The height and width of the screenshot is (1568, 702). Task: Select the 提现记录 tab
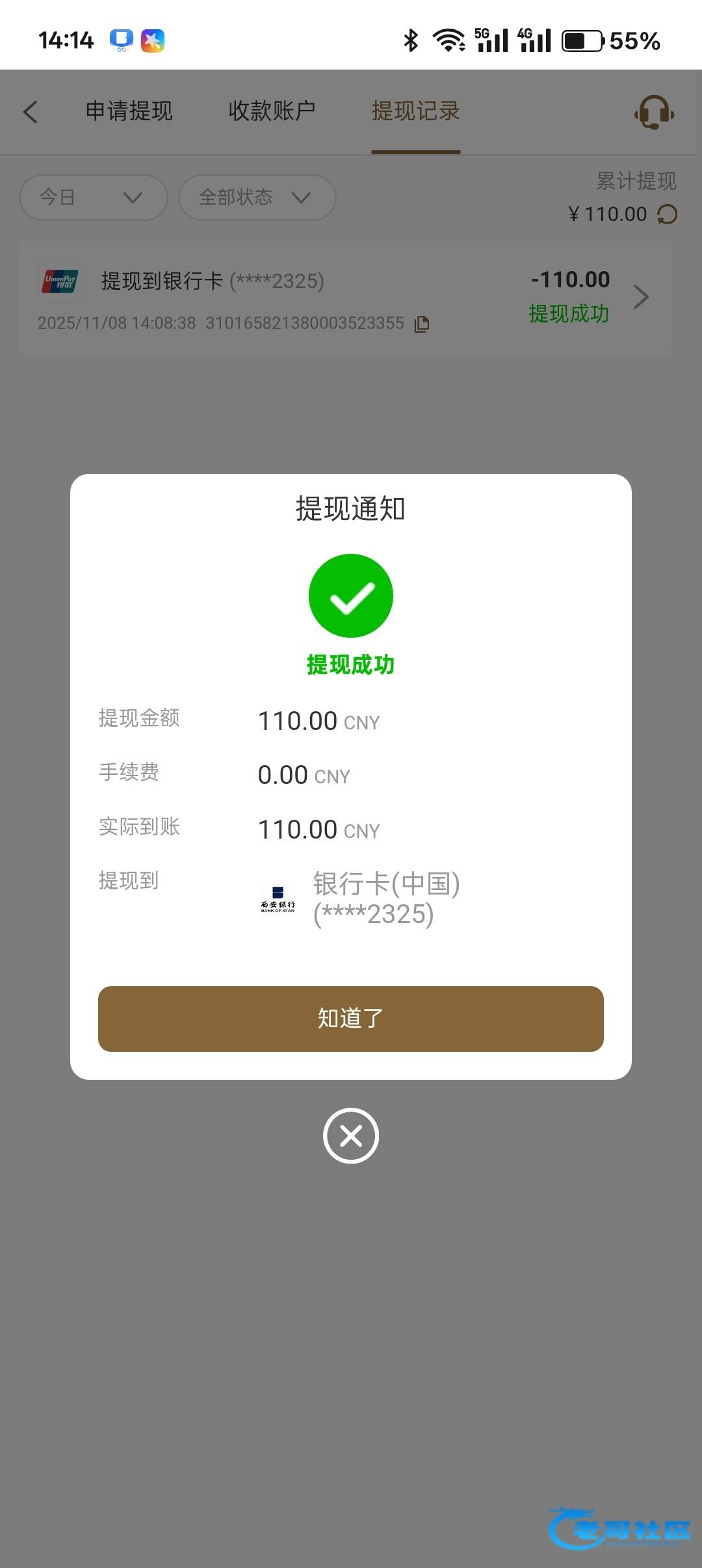point(415,111)
